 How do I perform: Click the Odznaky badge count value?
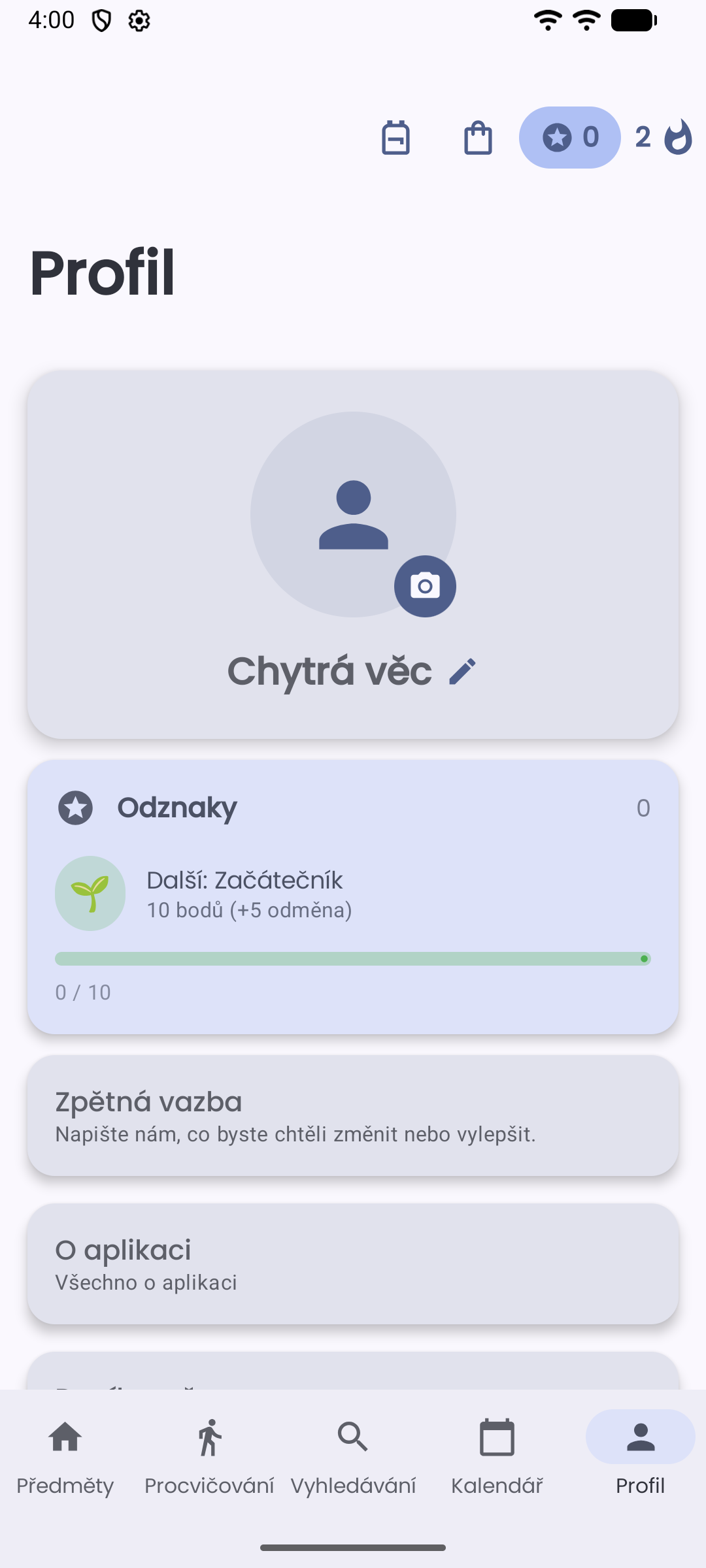(643, 808)
